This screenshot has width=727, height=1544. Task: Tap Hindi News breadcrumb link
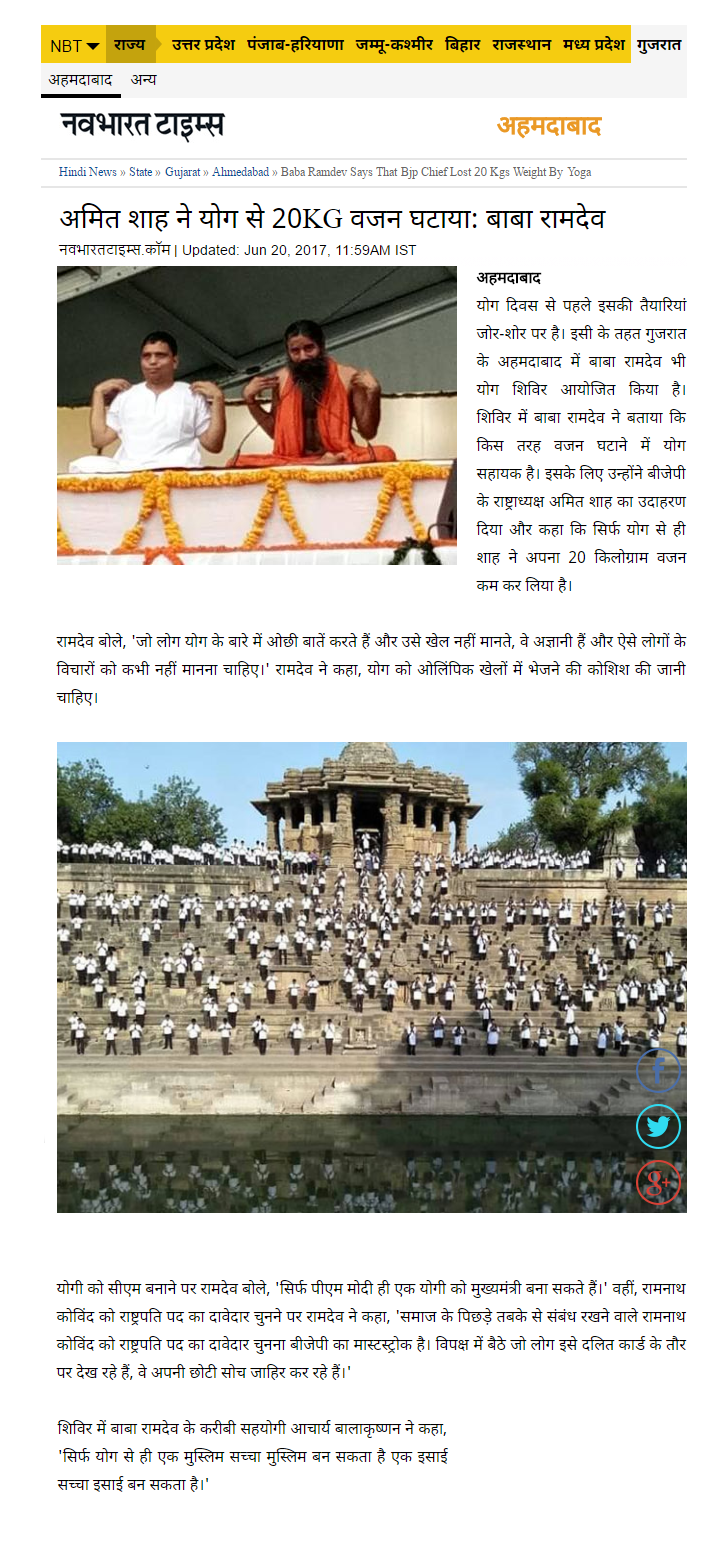(x=87, y=172)
